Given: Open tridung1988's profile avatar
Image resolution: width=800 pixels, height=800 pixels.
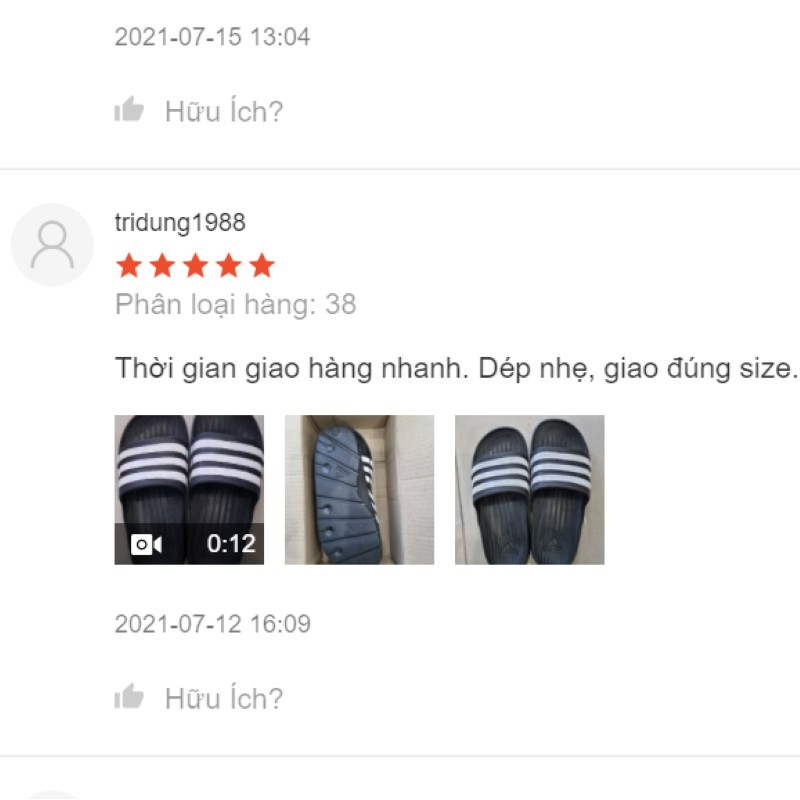Looking at the screenshot, I should [52, 245].
